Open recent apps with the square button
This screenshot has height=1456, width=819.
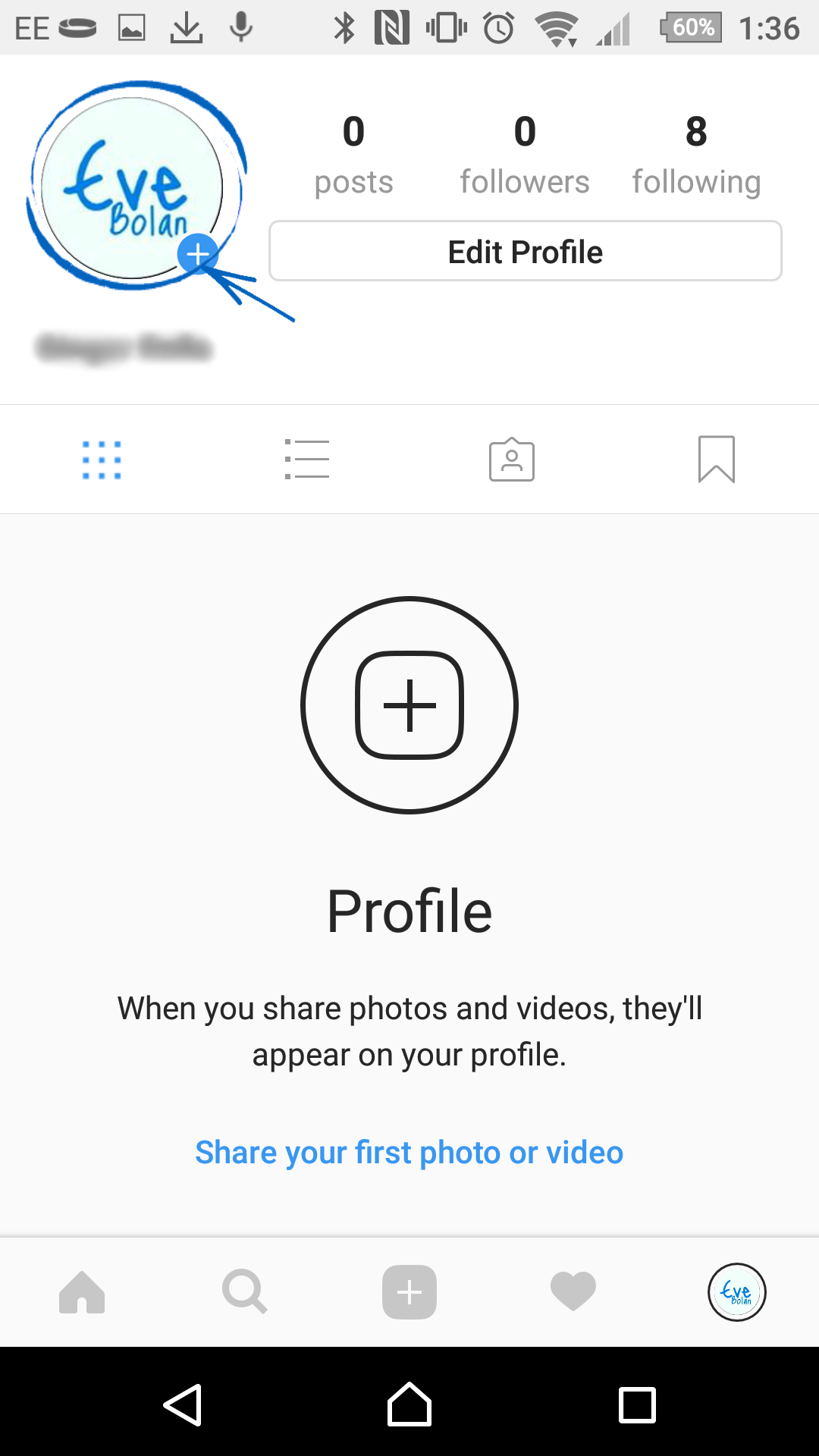coord(635,1406)
